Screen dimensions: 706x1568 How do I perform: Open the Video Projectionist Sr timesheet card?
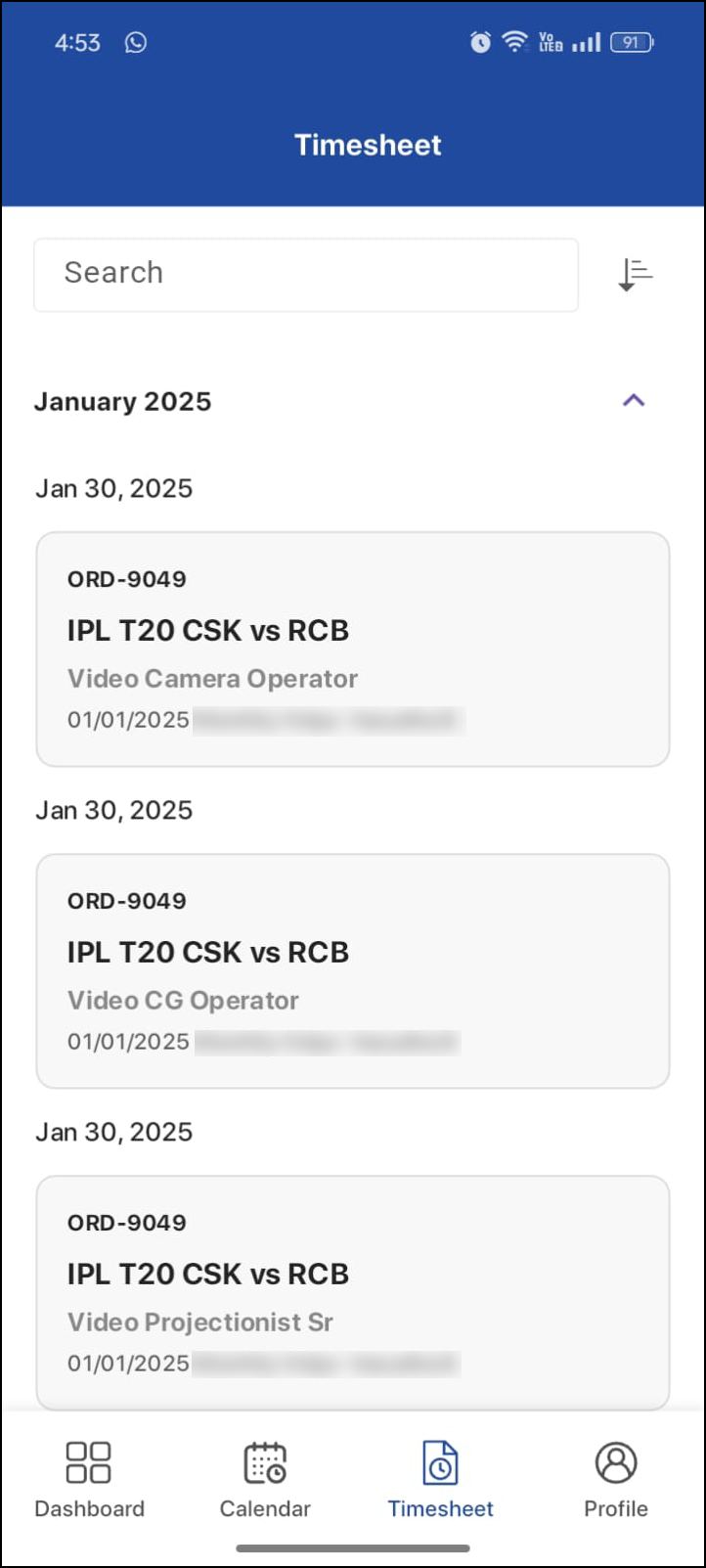point(352,1291)
